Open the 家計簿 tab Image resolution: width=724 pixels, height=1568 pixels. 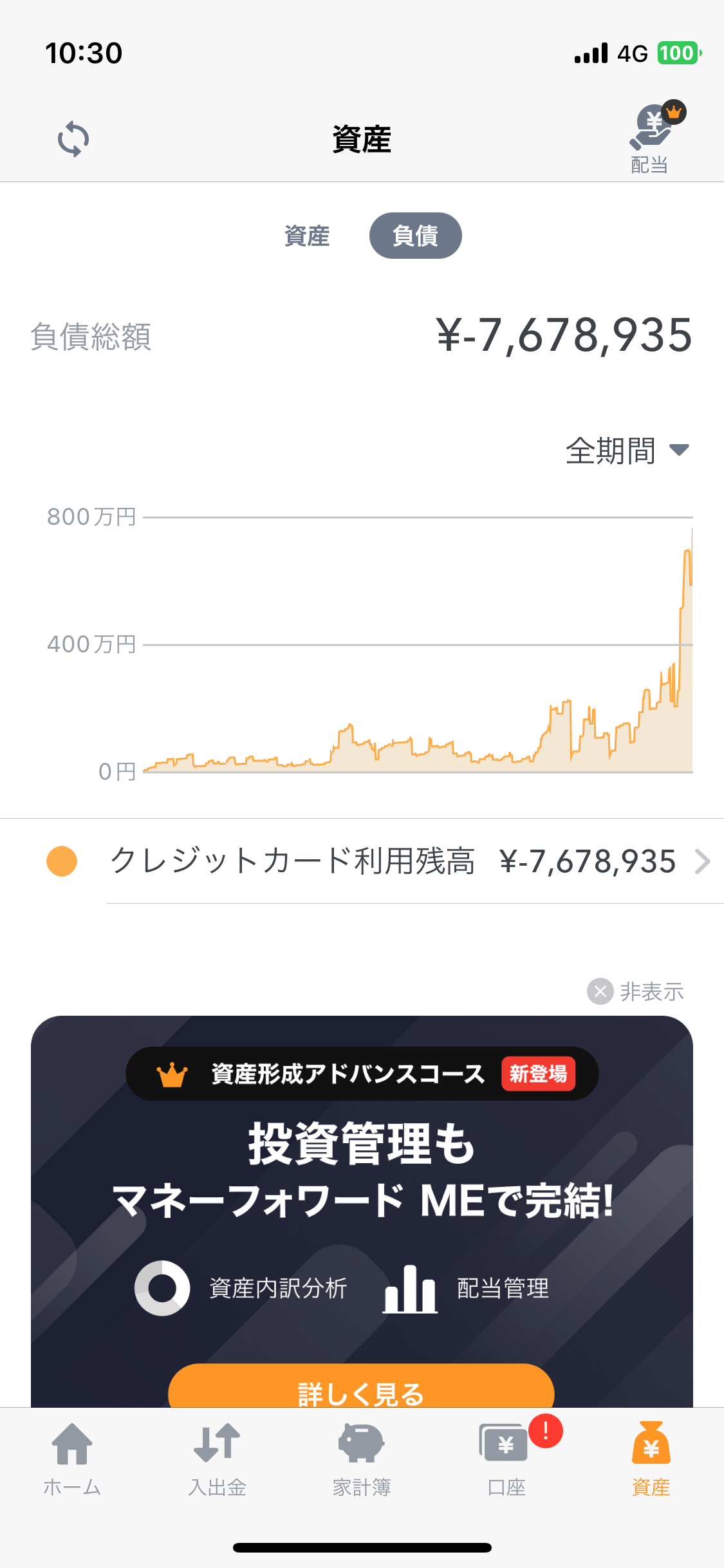pos(362,1459)
